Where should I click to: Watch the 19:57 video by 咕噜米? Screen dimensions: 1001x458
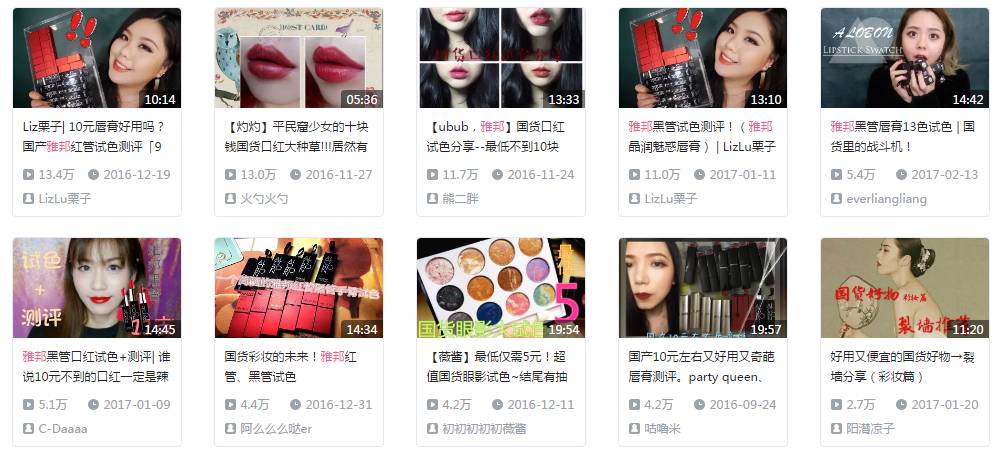702,288
